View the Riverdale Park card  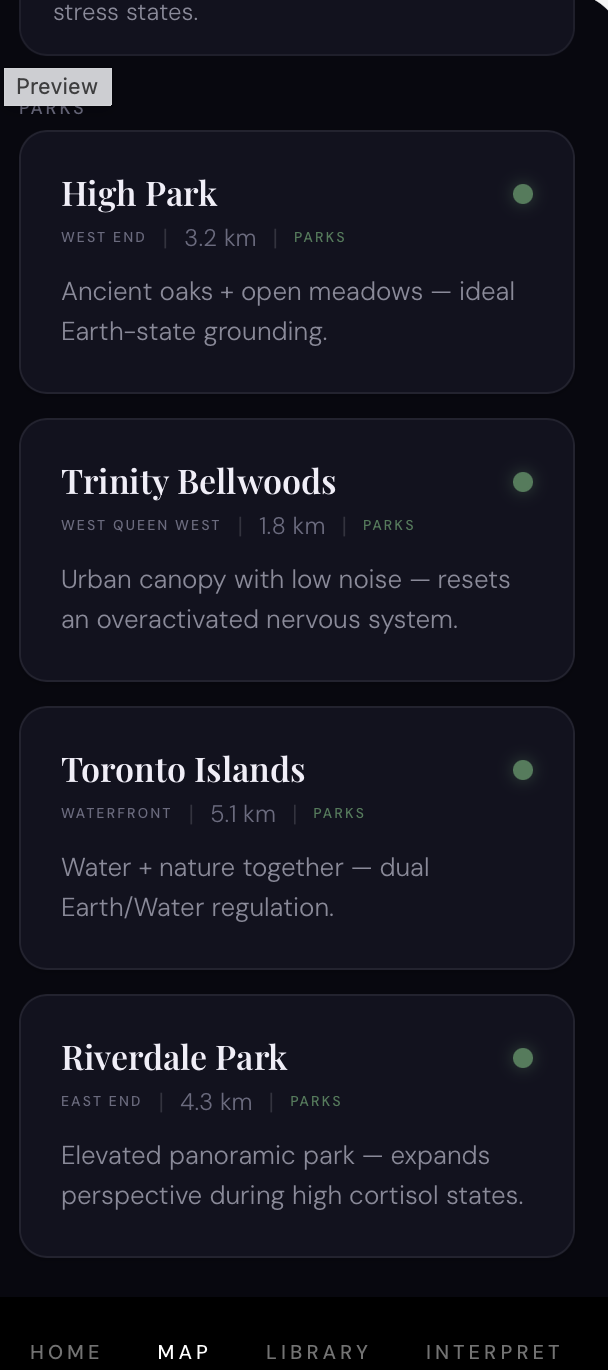coord(297,1126)
